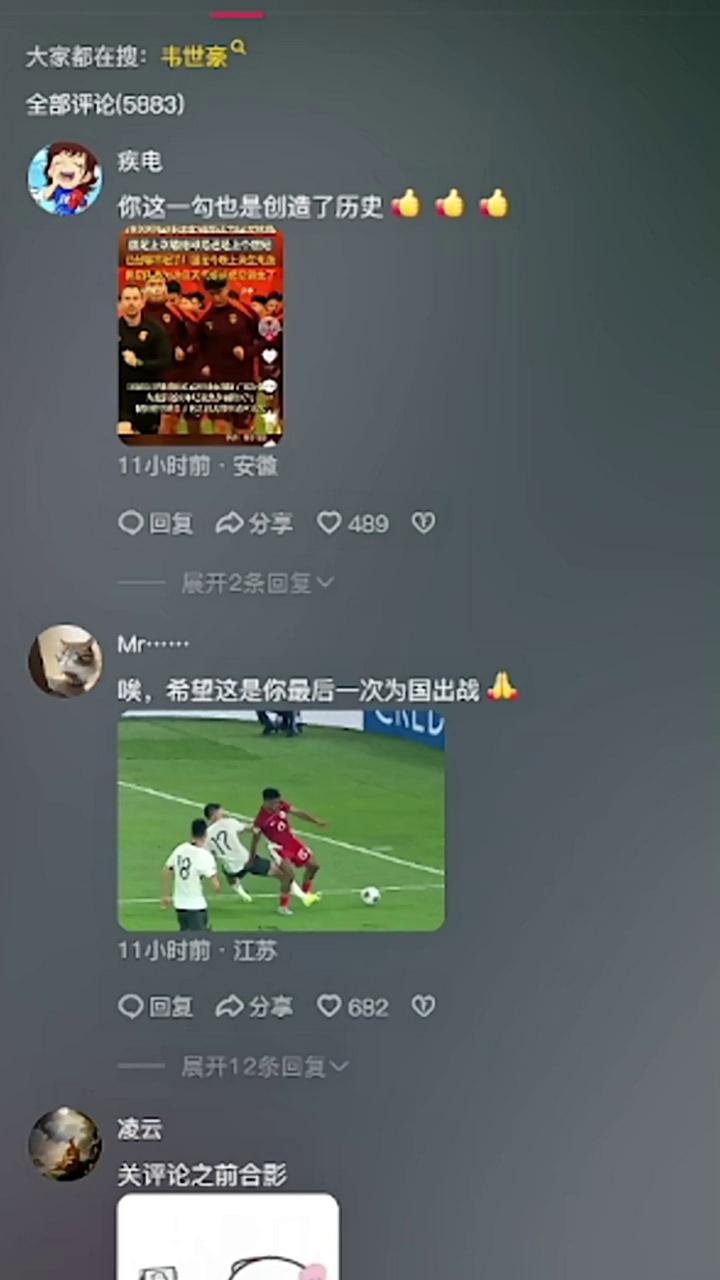The height and width of the screenshot is (1280, 720).
Task: Like Mr······'s comment with 682 likes
Action: tap(352, 1007)
